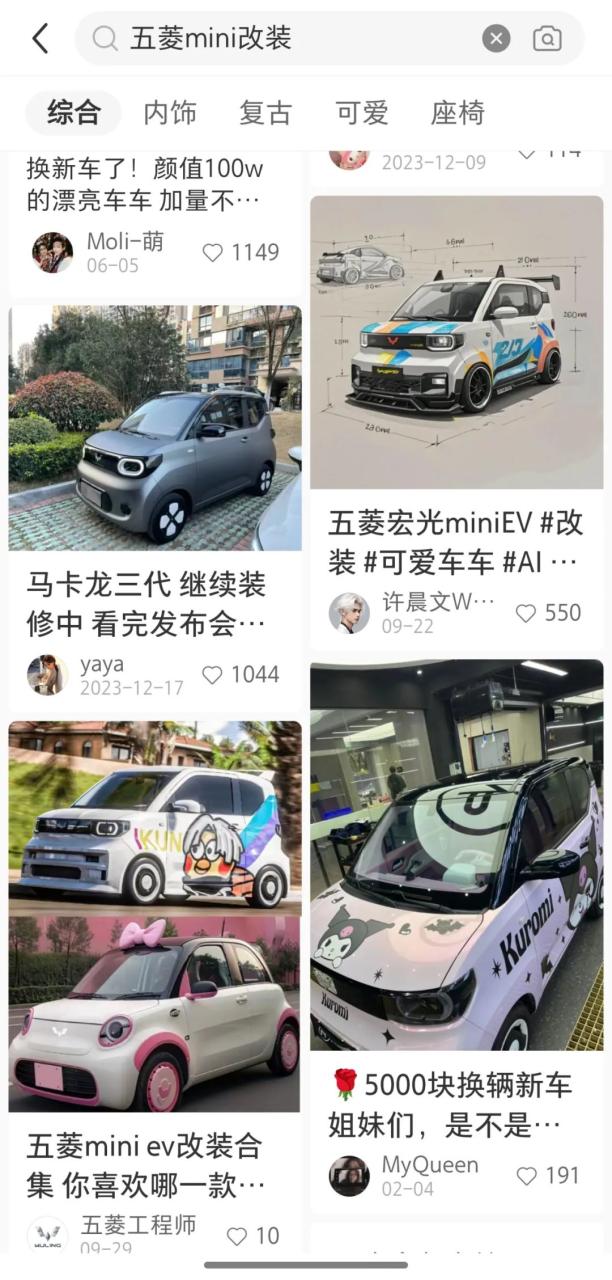Tap the 五菱mini改装 search field

(x=290, y=39)
